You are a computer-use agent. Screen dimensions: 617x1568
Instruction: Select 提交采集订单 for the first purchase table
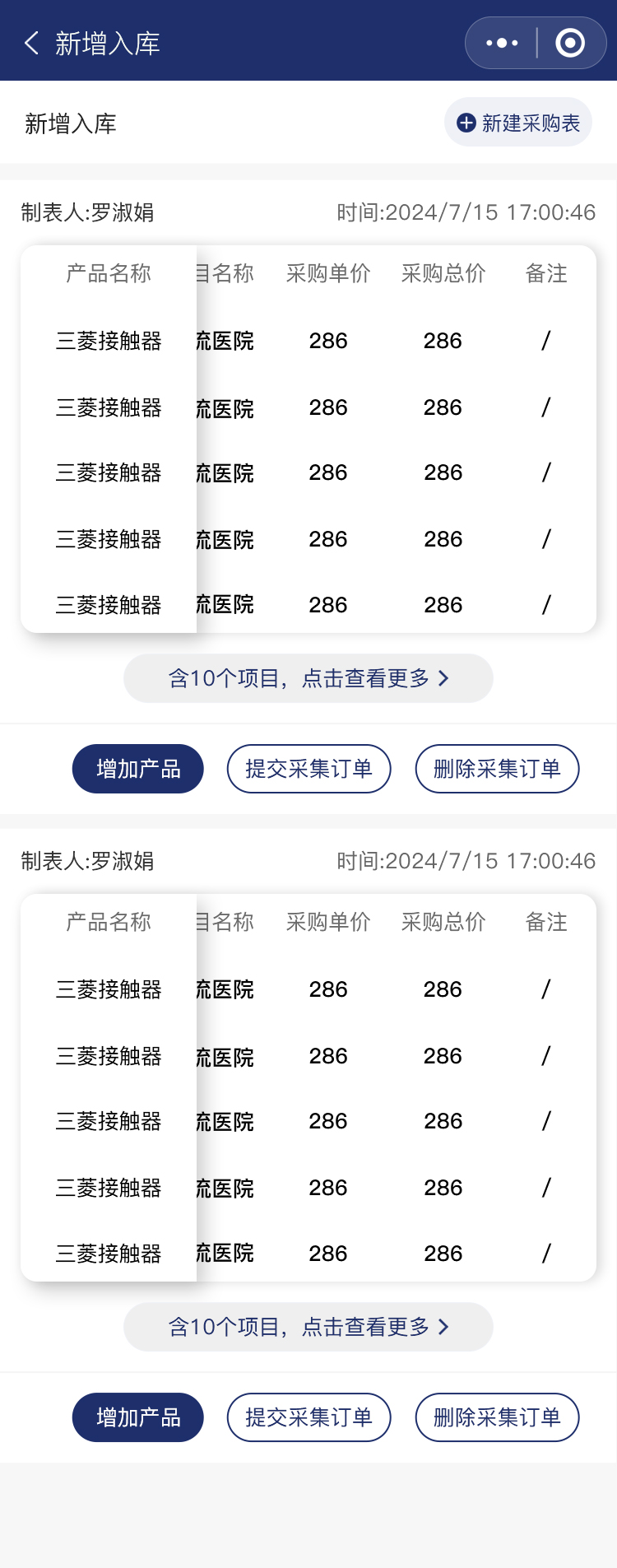(308, 769)
